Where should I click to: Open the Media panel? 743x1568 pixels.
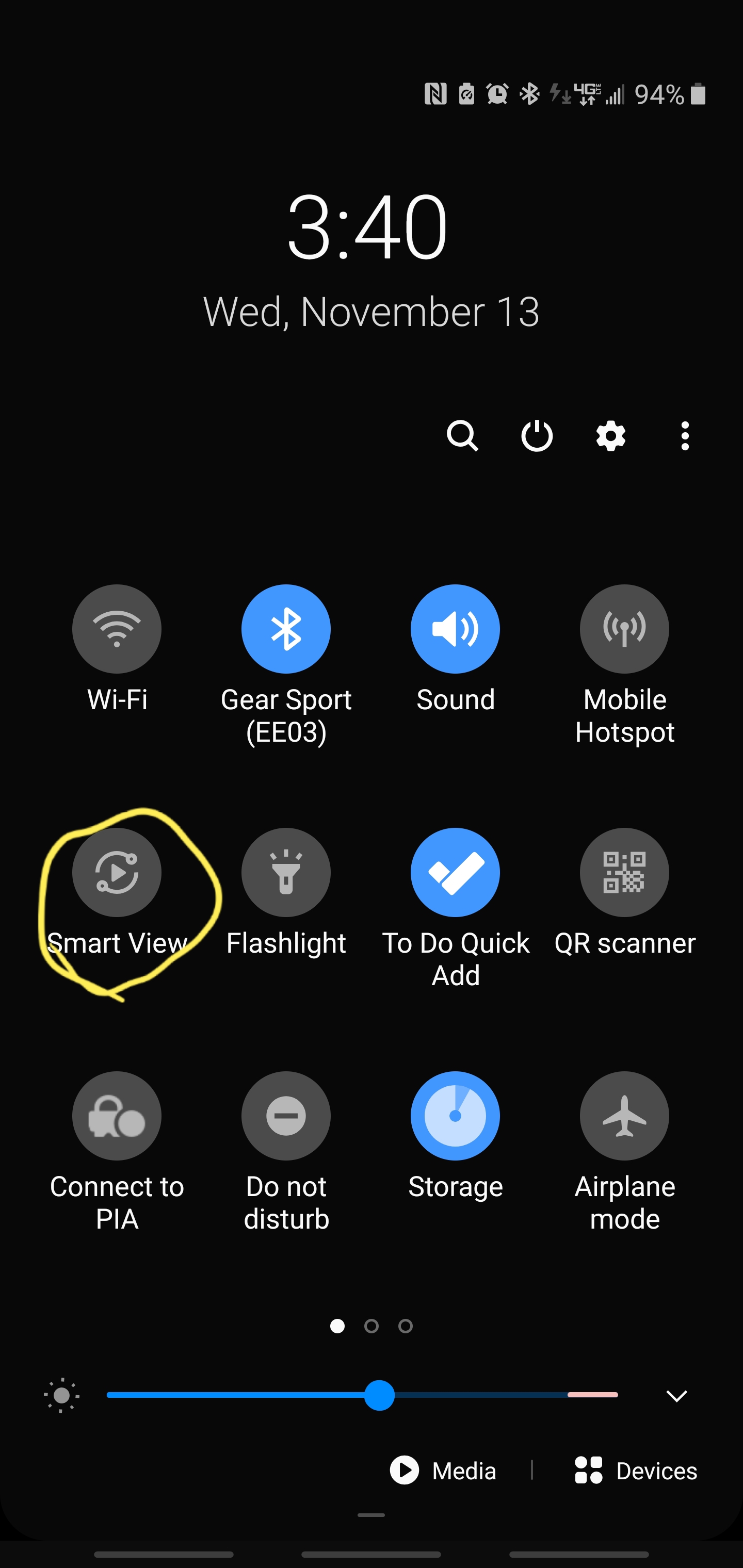coord(443,1471)
